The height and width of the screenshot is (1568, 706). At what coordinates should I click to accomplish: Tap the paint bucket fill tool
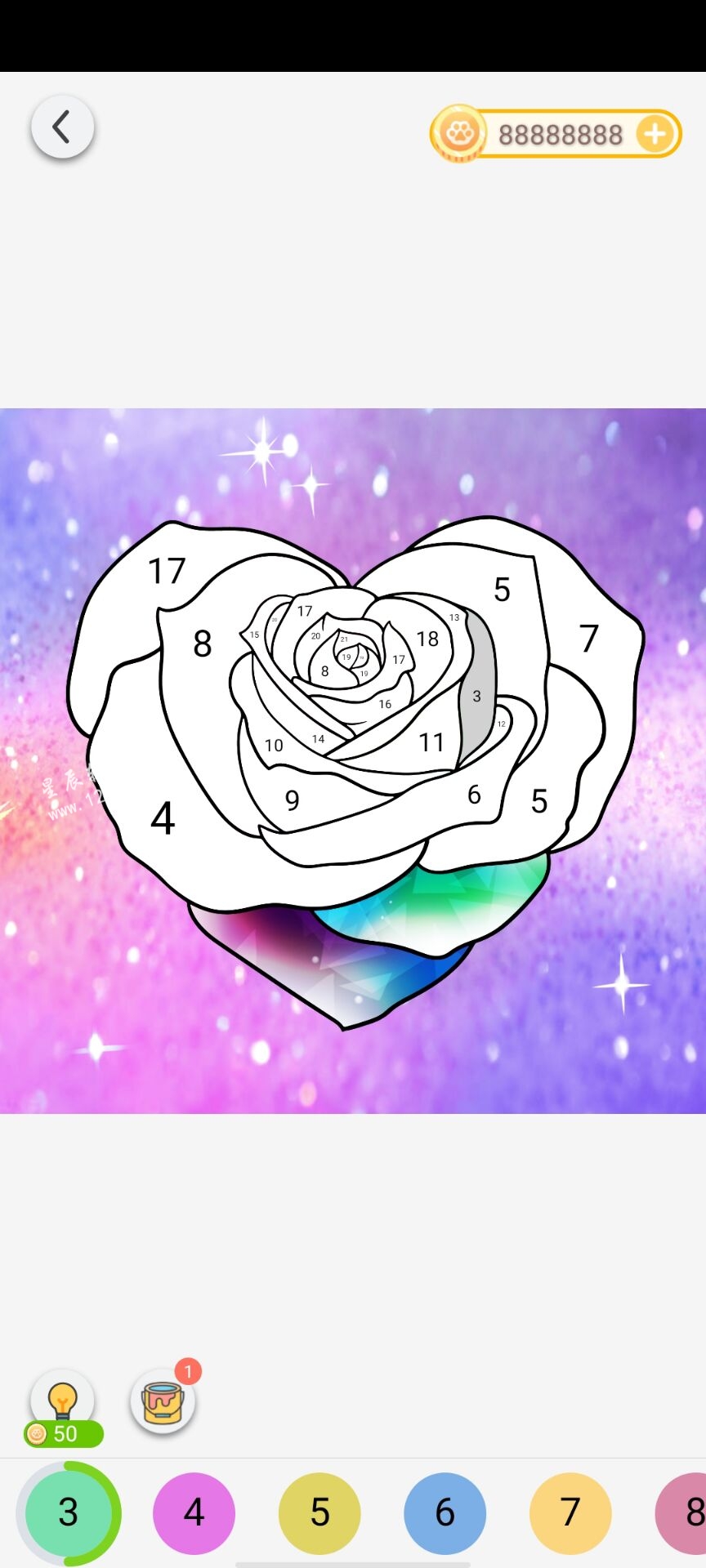click(x=163, y=1402)
